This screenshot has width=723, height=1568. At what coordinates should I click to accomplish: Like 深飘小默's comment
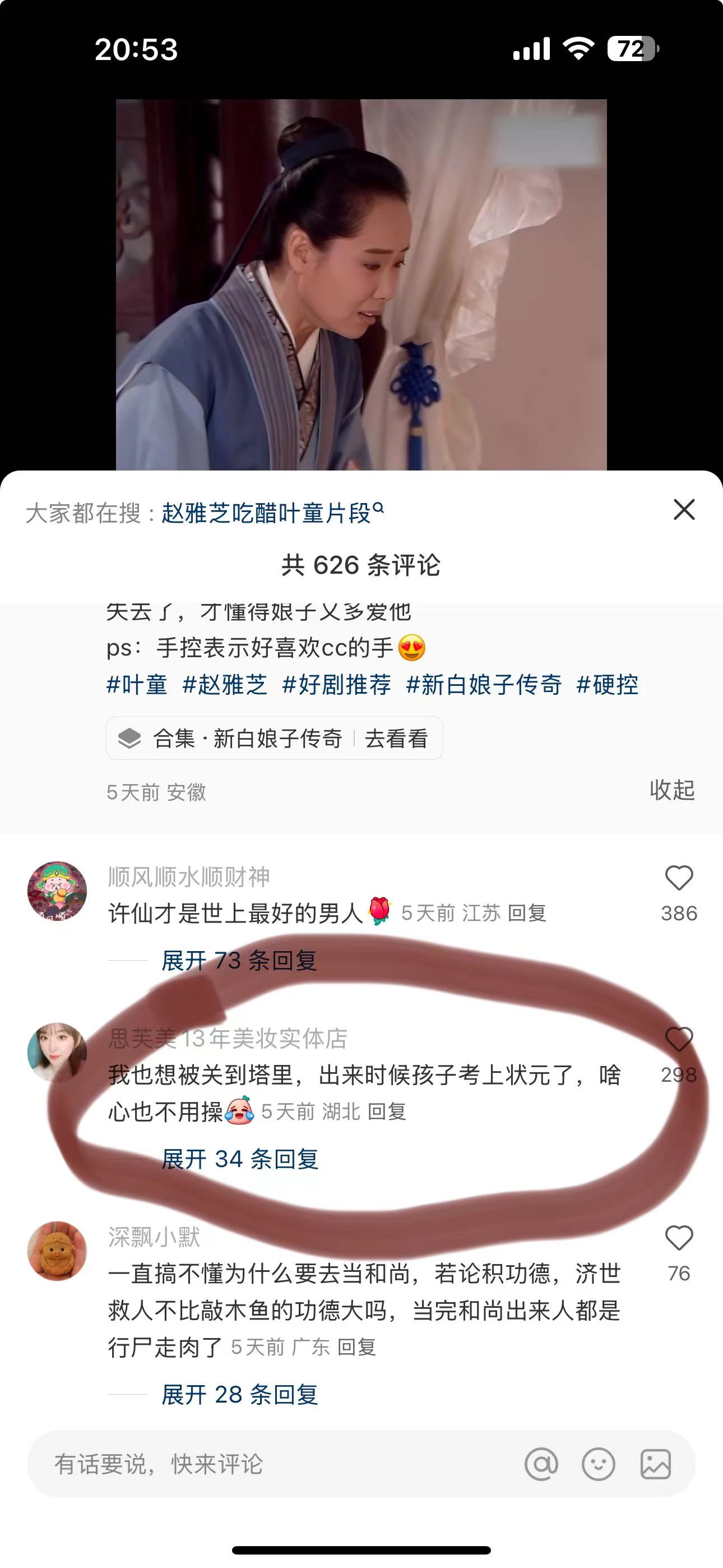[679, 1238]
